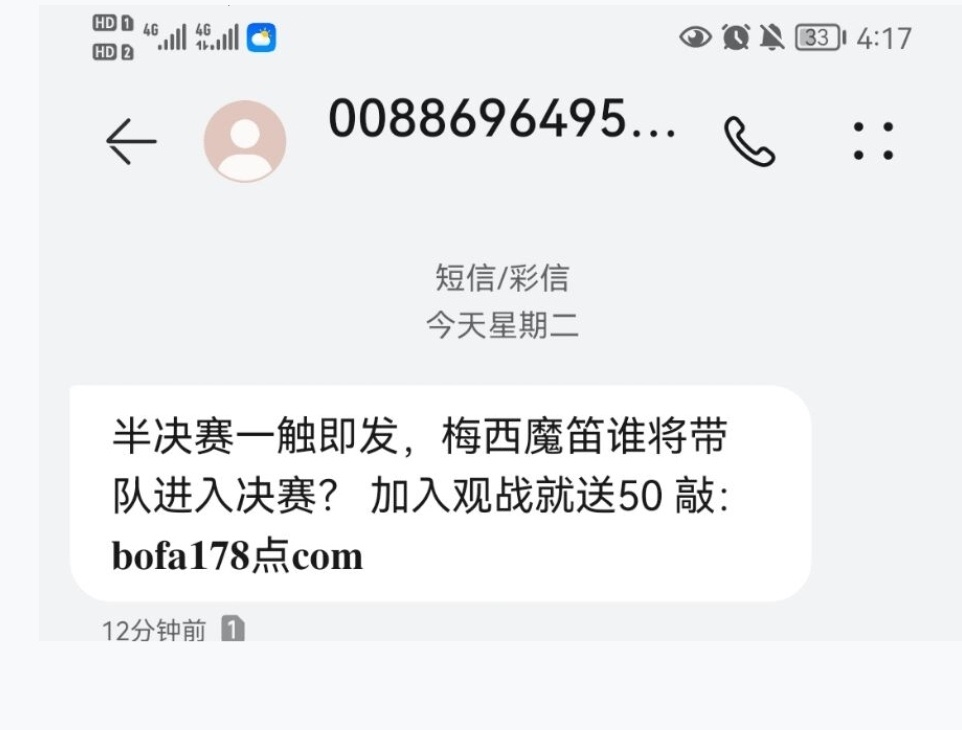Open the four-dot more options menu
Screen dimensions: 962x730
tap(873, 141)
